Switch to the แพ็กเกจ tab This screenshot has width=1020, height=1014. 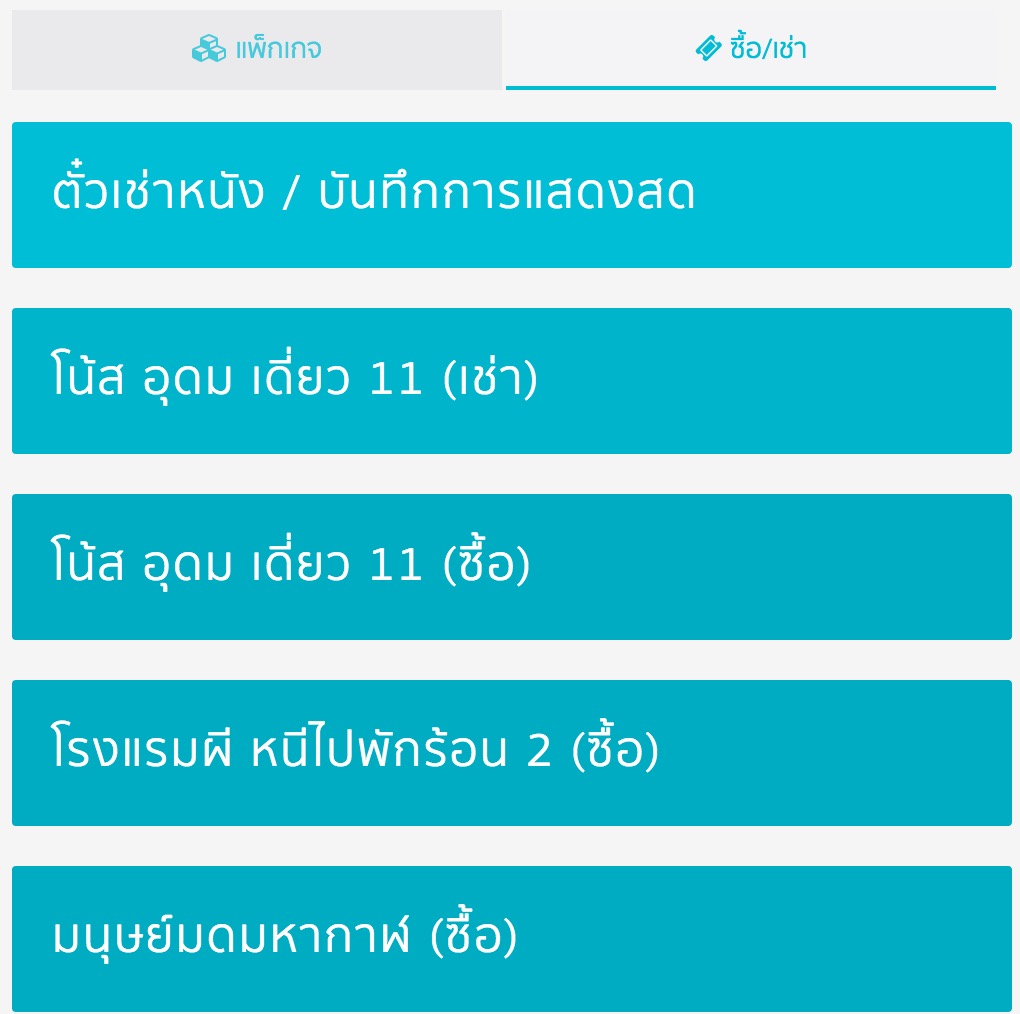(x=257, y=49)
